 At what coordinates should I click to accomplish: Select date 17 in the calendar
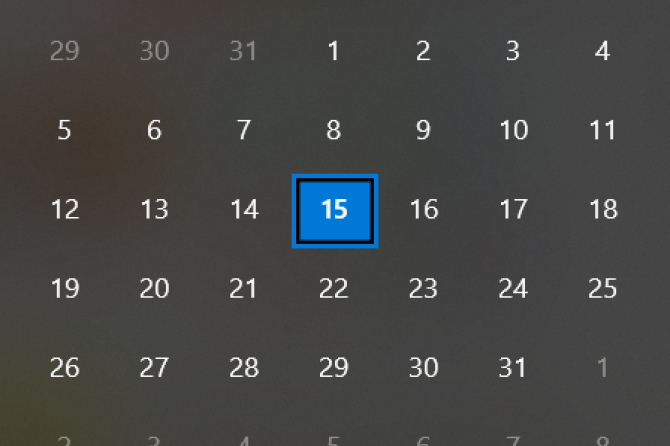tap(513, 210)
